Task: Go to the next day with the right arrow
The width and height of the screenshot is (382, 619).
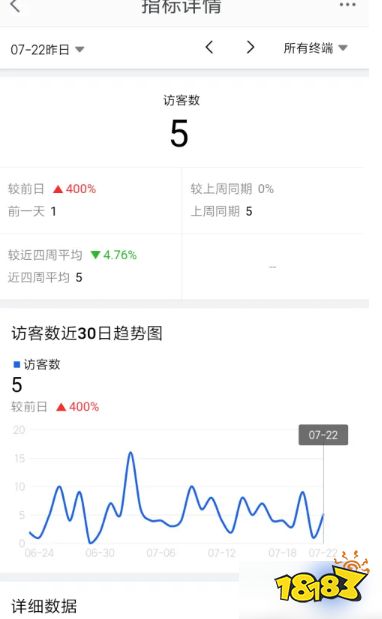Action: point(250,47)
